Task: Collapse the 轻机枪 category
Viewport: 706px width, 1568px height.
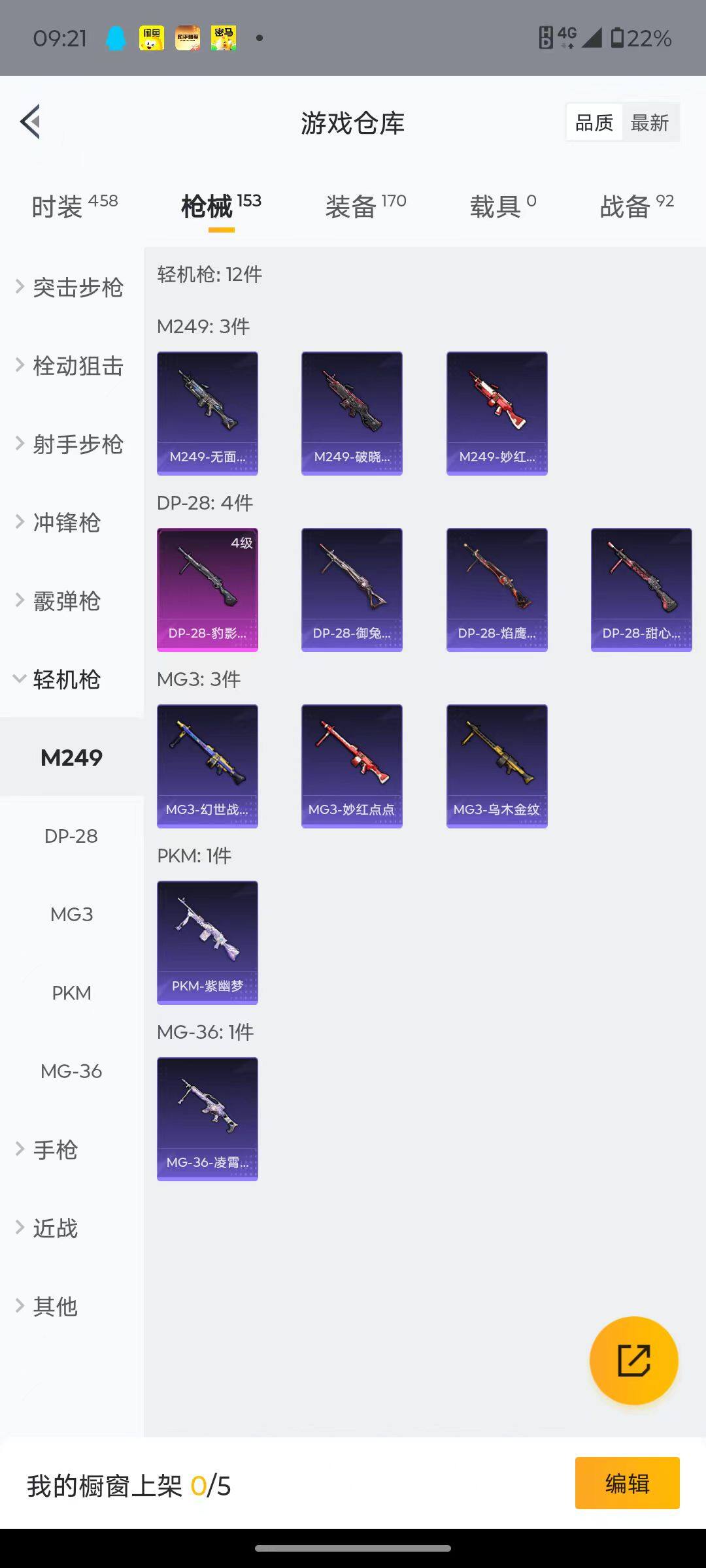Action: coord(65,679)
